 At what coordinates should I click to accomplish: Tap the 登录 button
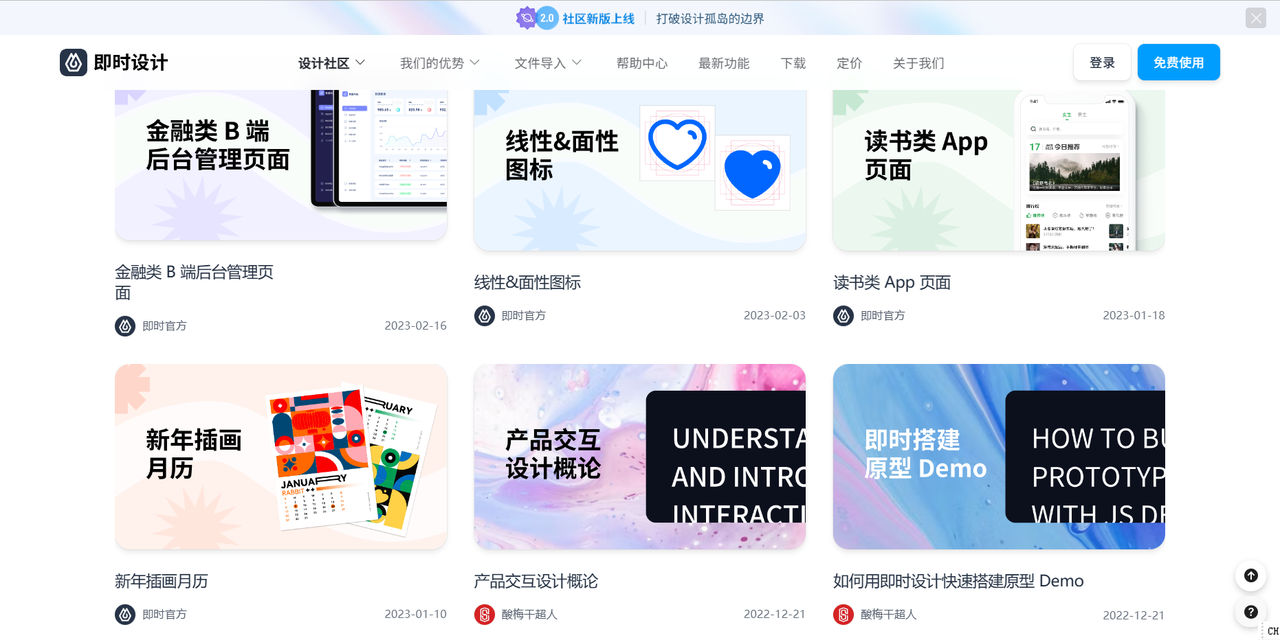[x=1102, y=62]
